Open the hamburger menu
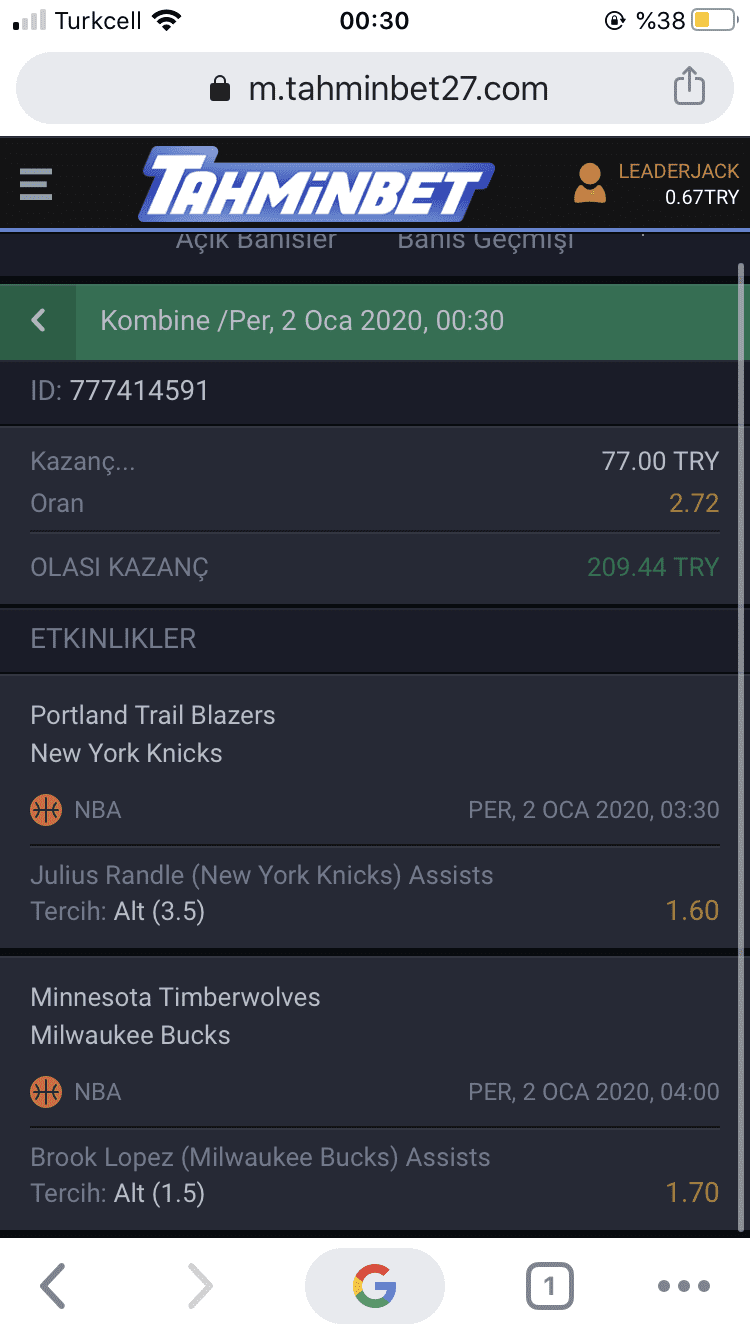This screenshot has width=750, height=1334. click(36, 184)
